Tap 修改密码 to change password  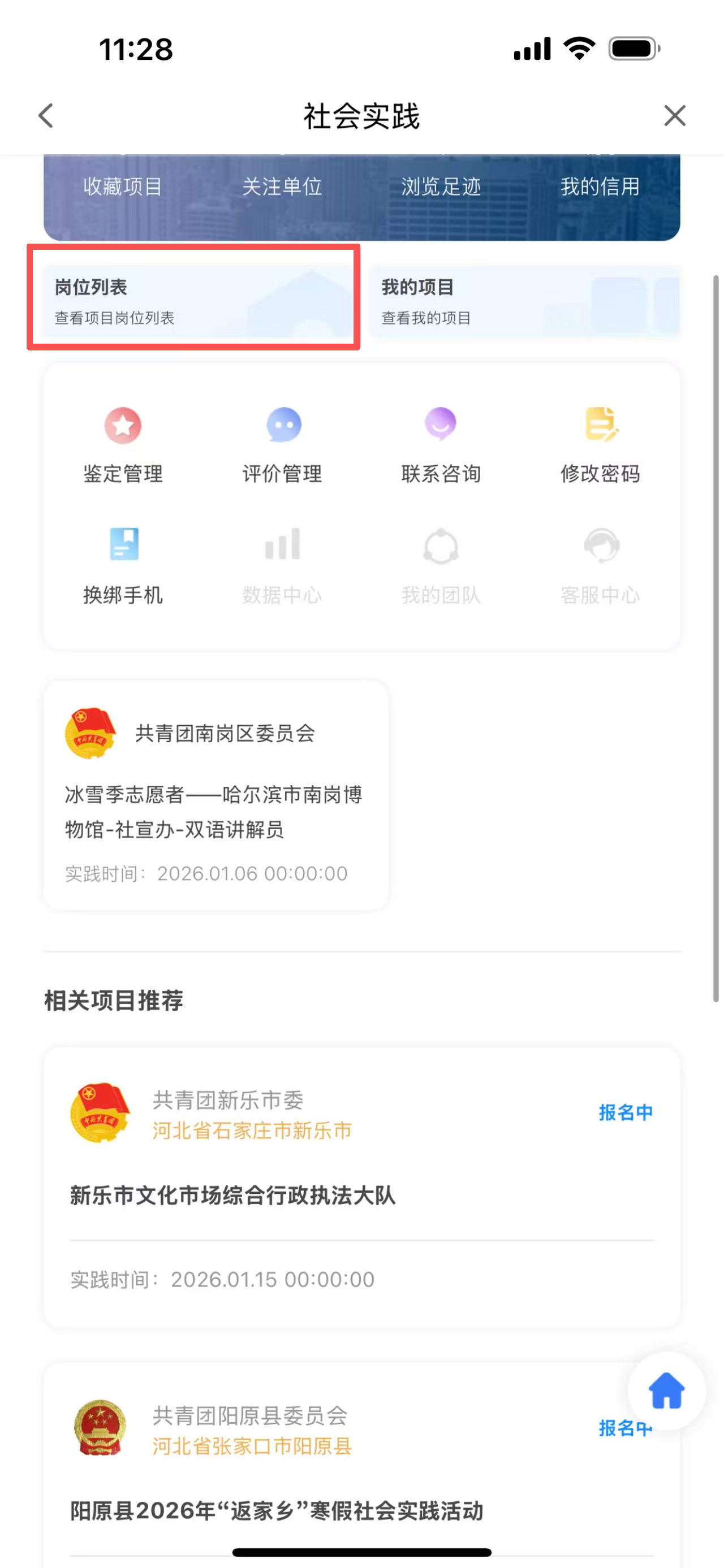click(600, 445)
